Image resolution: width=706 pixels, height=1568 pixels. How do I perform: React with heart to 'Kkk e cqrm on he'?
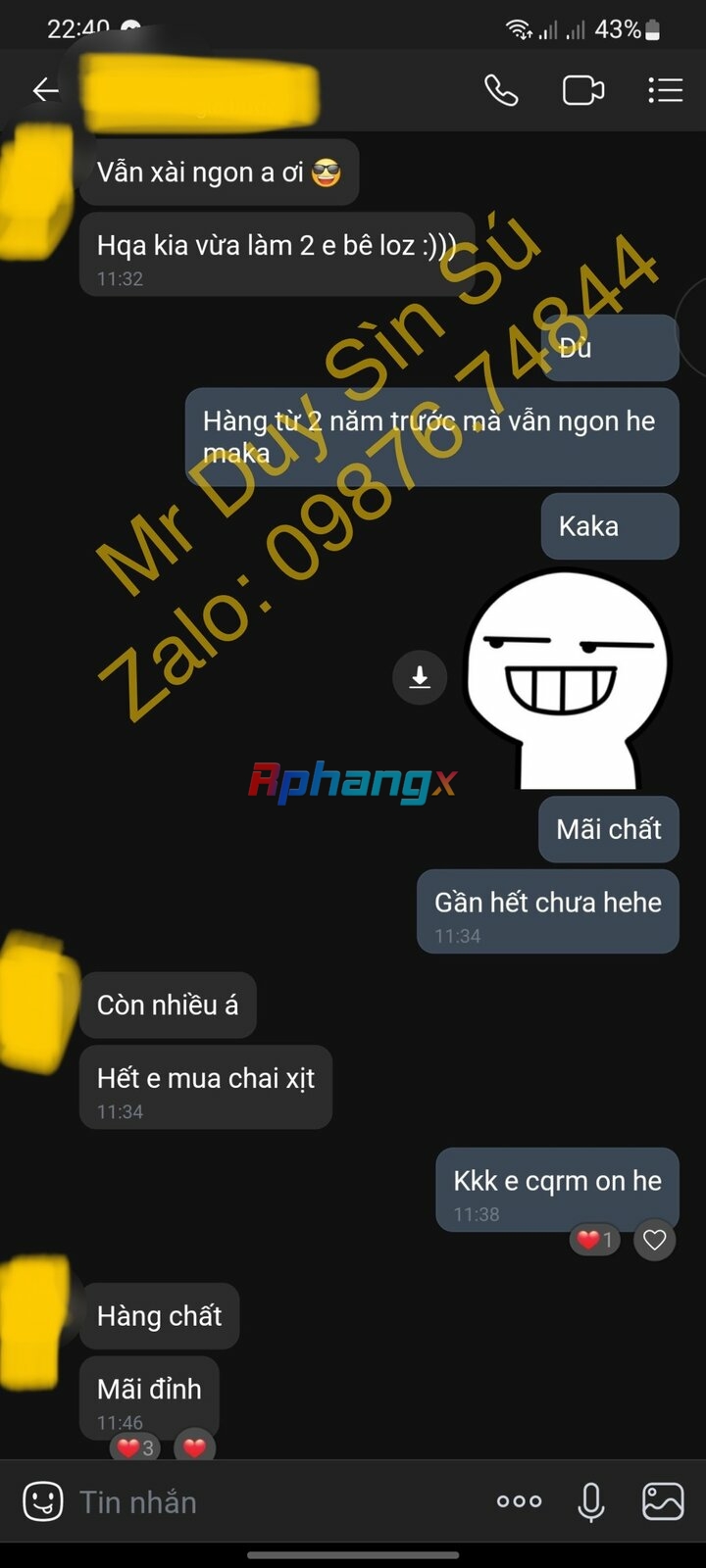point(655,1241)
